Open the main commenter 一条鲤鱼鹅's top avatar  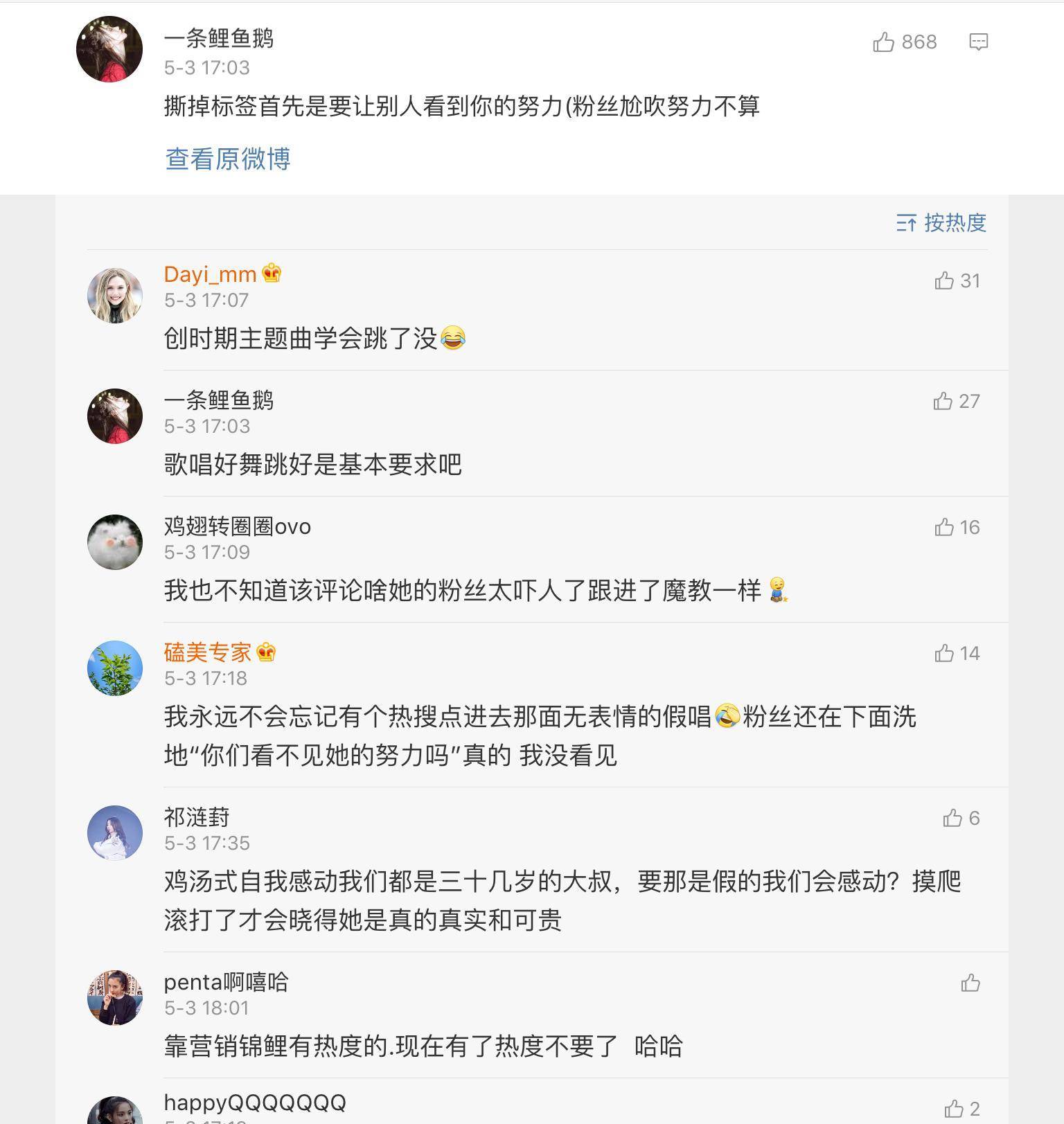pyautogui.click(x=109, y=49)
